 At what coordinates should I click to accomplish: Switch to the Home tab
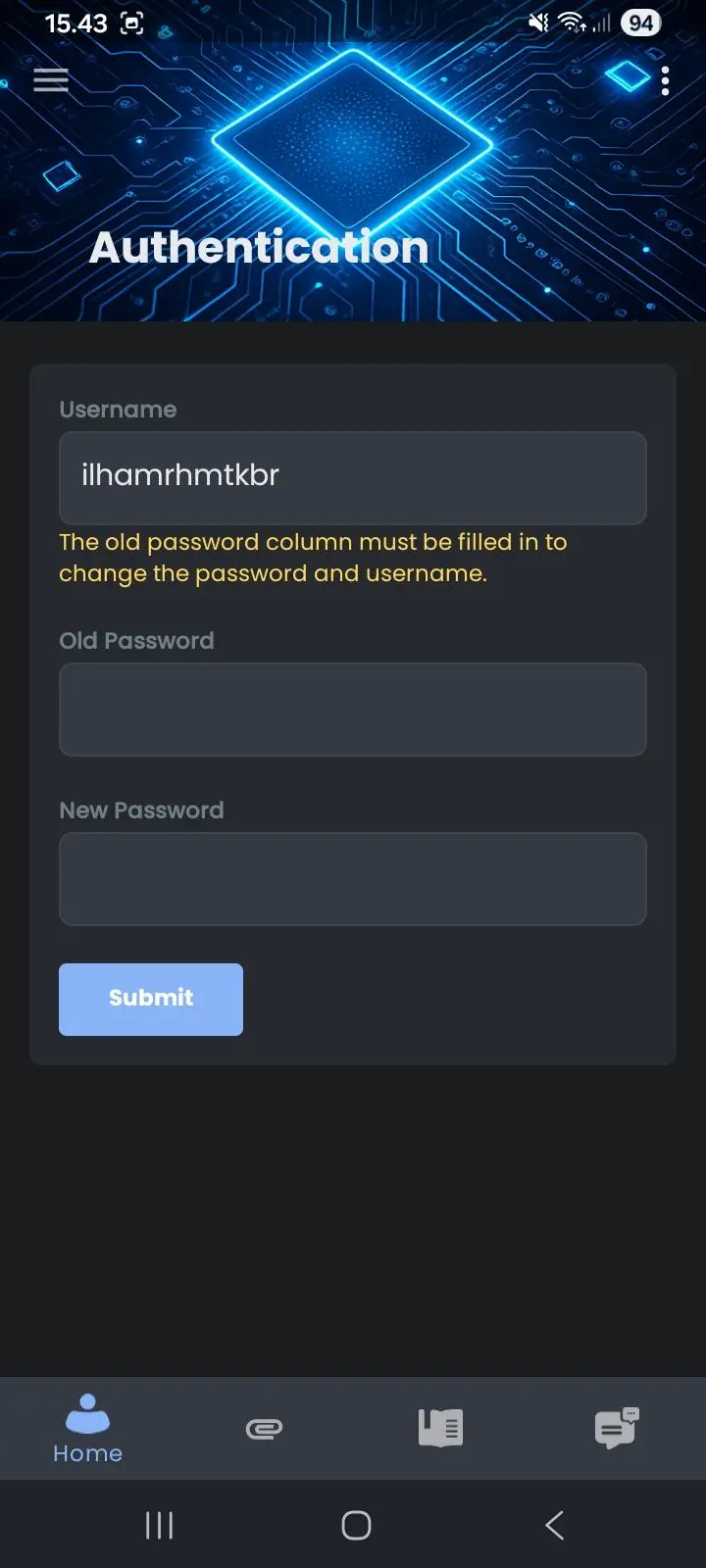(x=88, y=1429)
